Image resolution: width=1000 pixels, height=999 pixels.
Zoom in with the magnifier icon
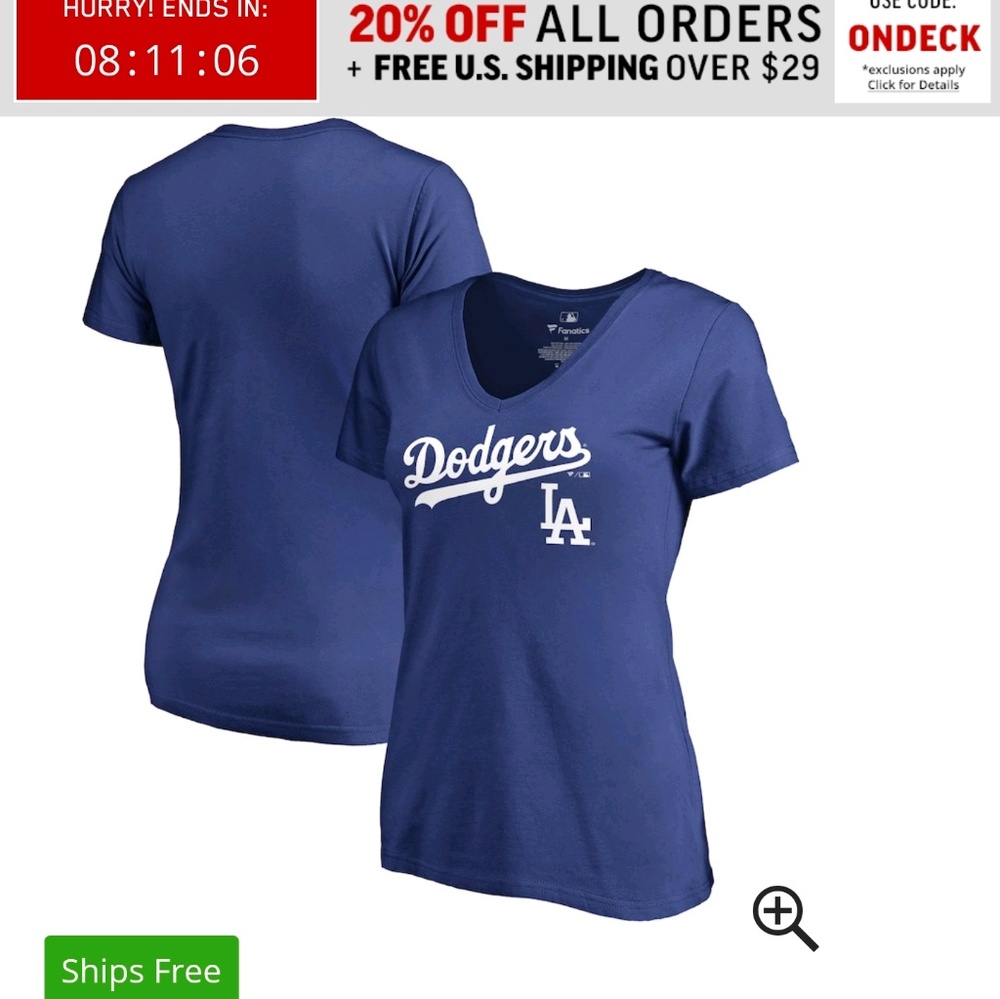tap(784, 916)
